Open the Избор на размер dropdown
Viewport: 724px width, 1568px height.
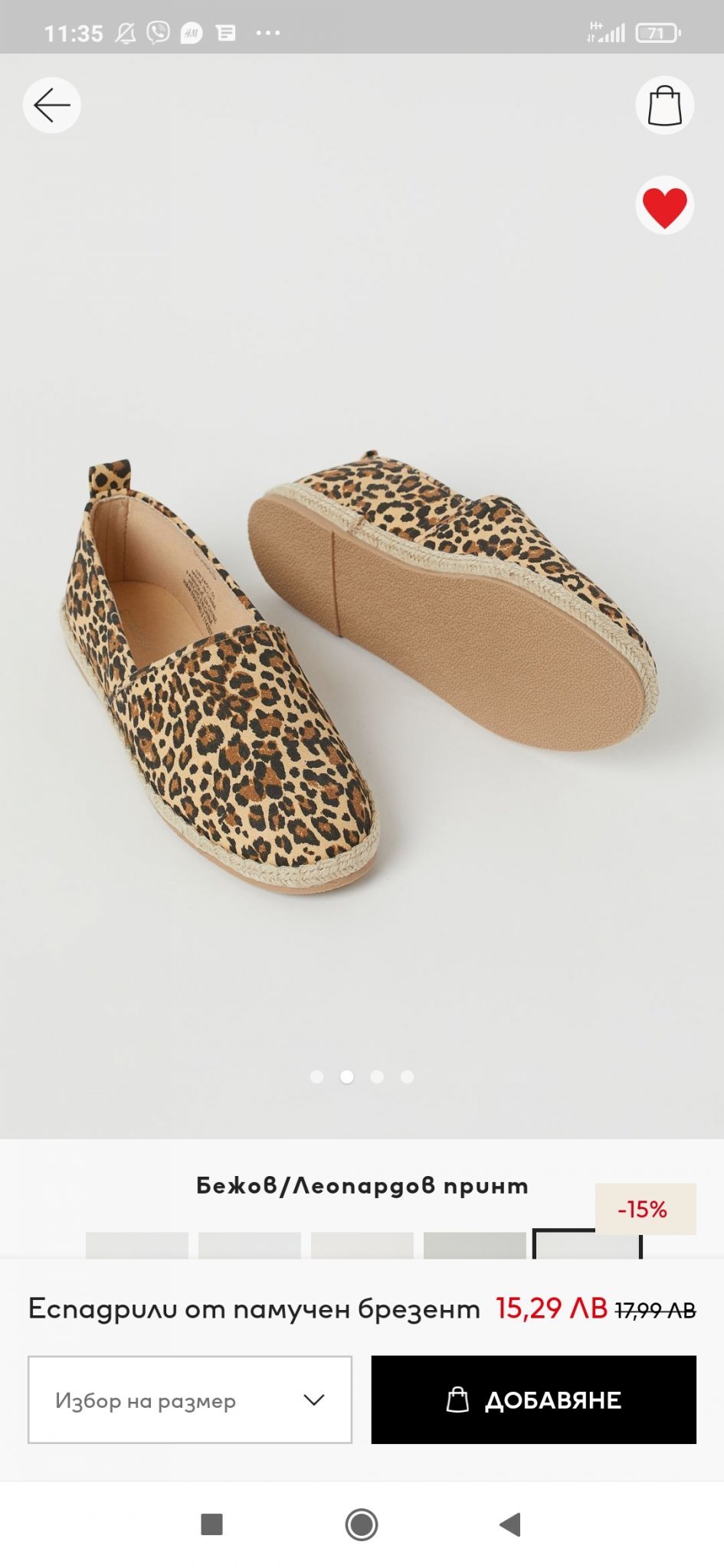190,1400
